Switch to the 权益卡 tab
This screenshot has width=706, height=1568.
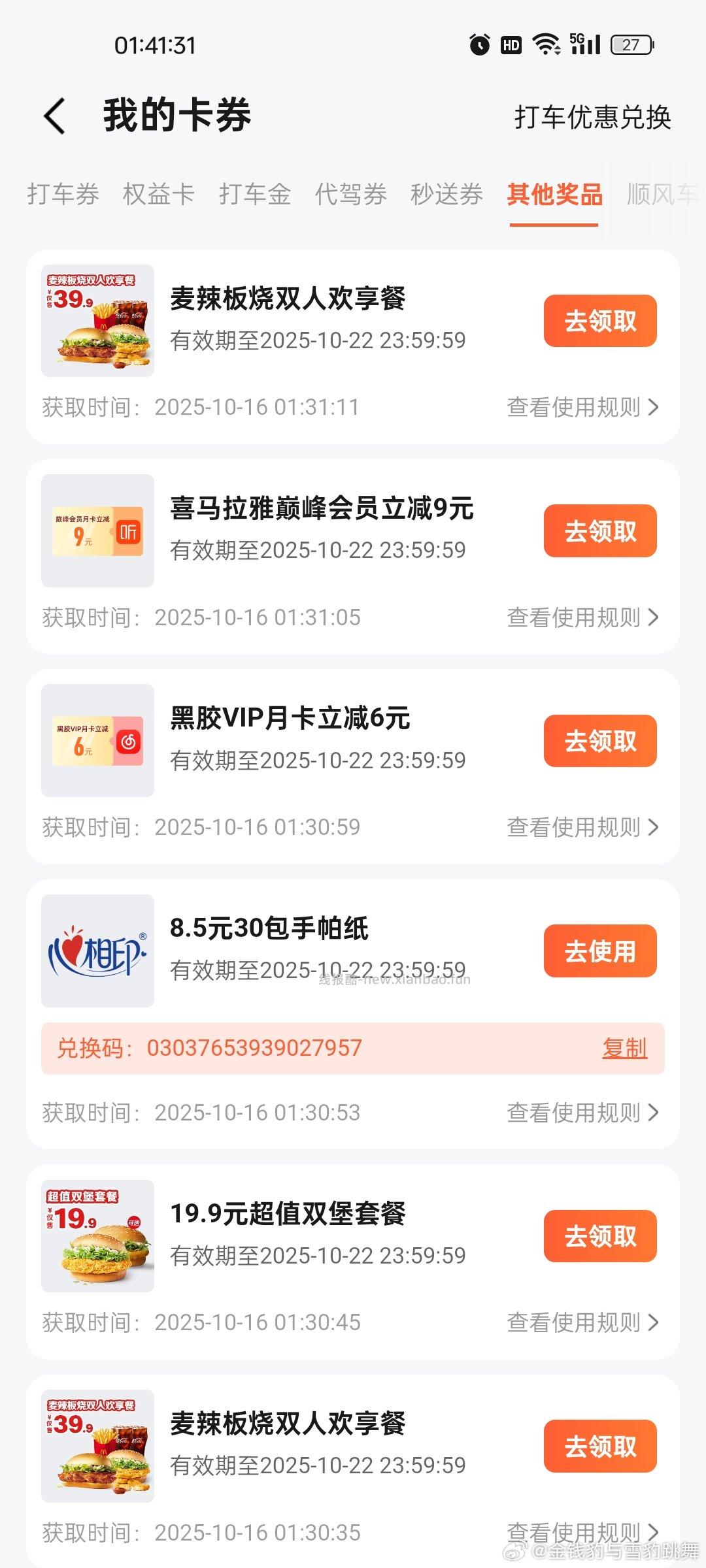[160, 194]
